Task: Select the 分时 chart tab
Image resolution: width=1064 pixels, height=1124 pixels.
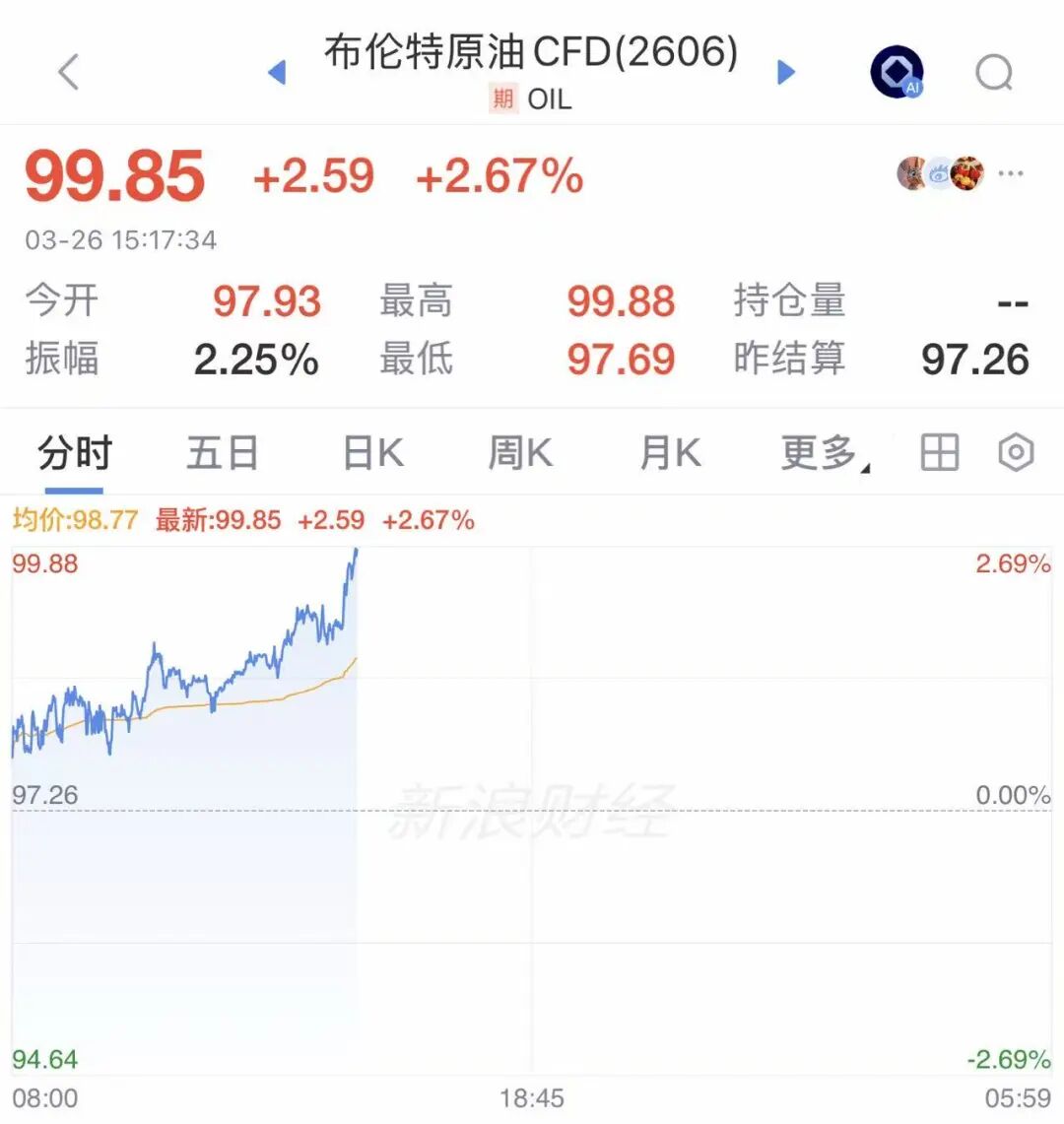Action: click(x=75, y=454)
